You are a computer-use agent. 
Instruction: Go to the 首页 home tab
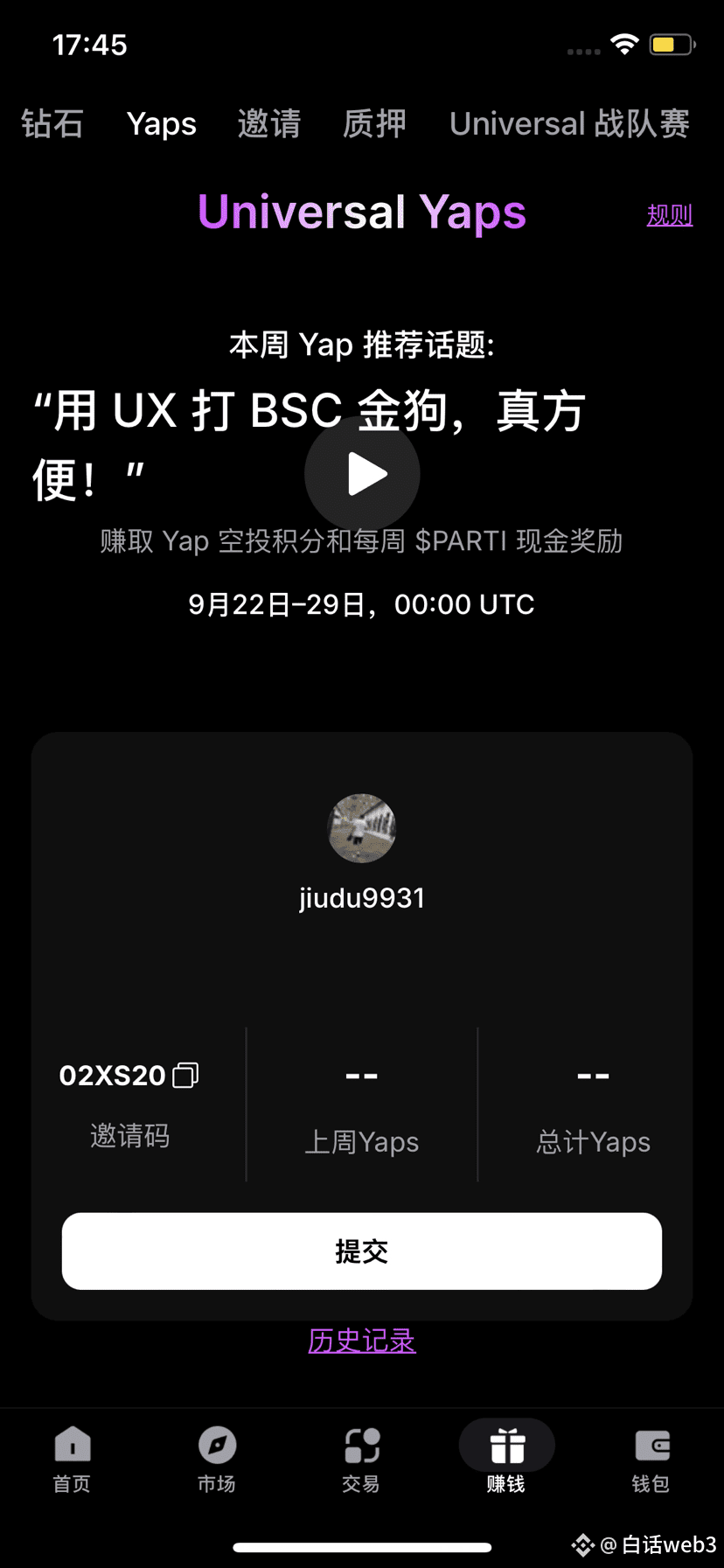(x=72, y=1459)
